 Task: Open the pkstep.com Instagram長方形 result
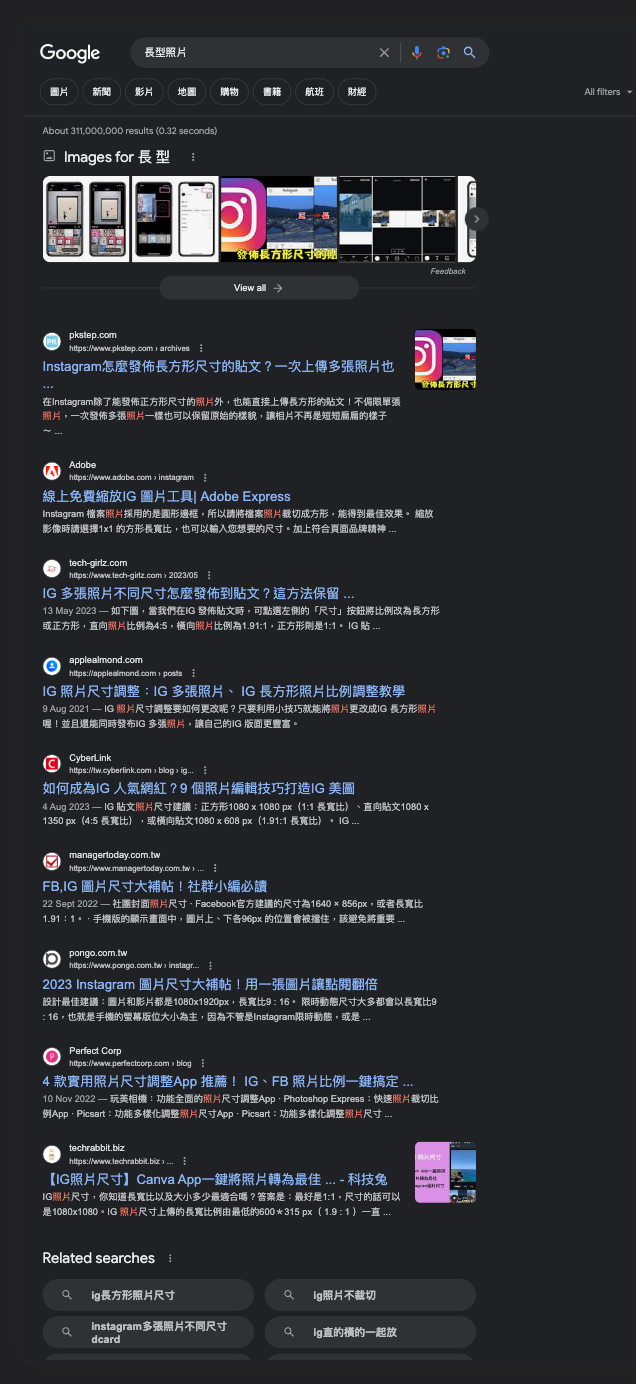[x=218, y=367]
